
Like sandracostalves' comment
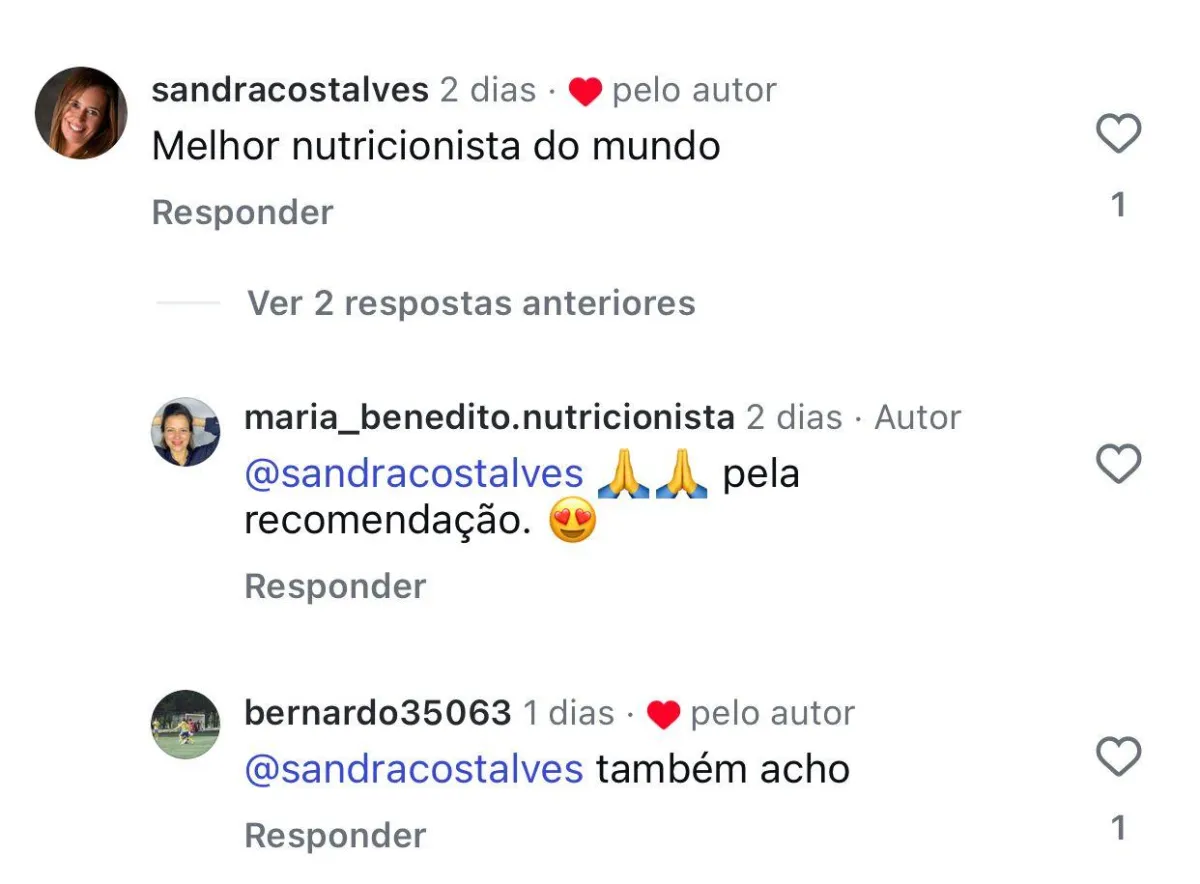[x=1118, y=134]
